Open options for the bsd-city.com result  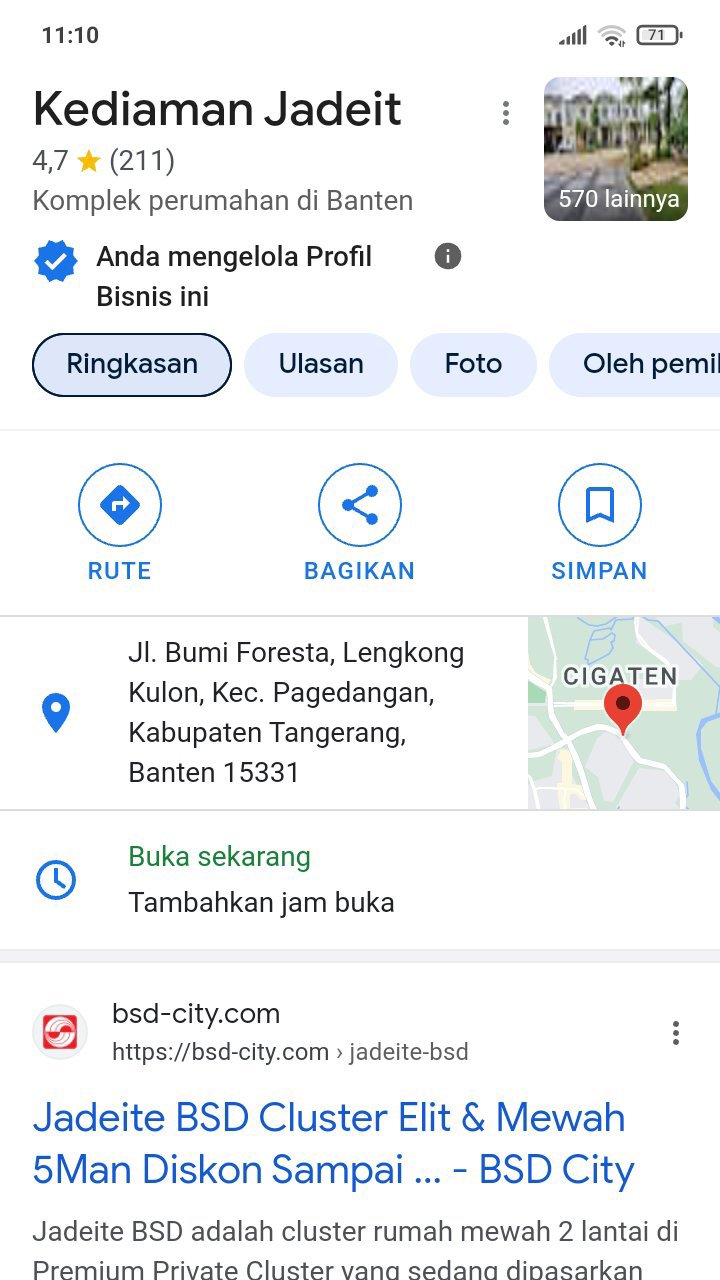(x=676, y=1033)
